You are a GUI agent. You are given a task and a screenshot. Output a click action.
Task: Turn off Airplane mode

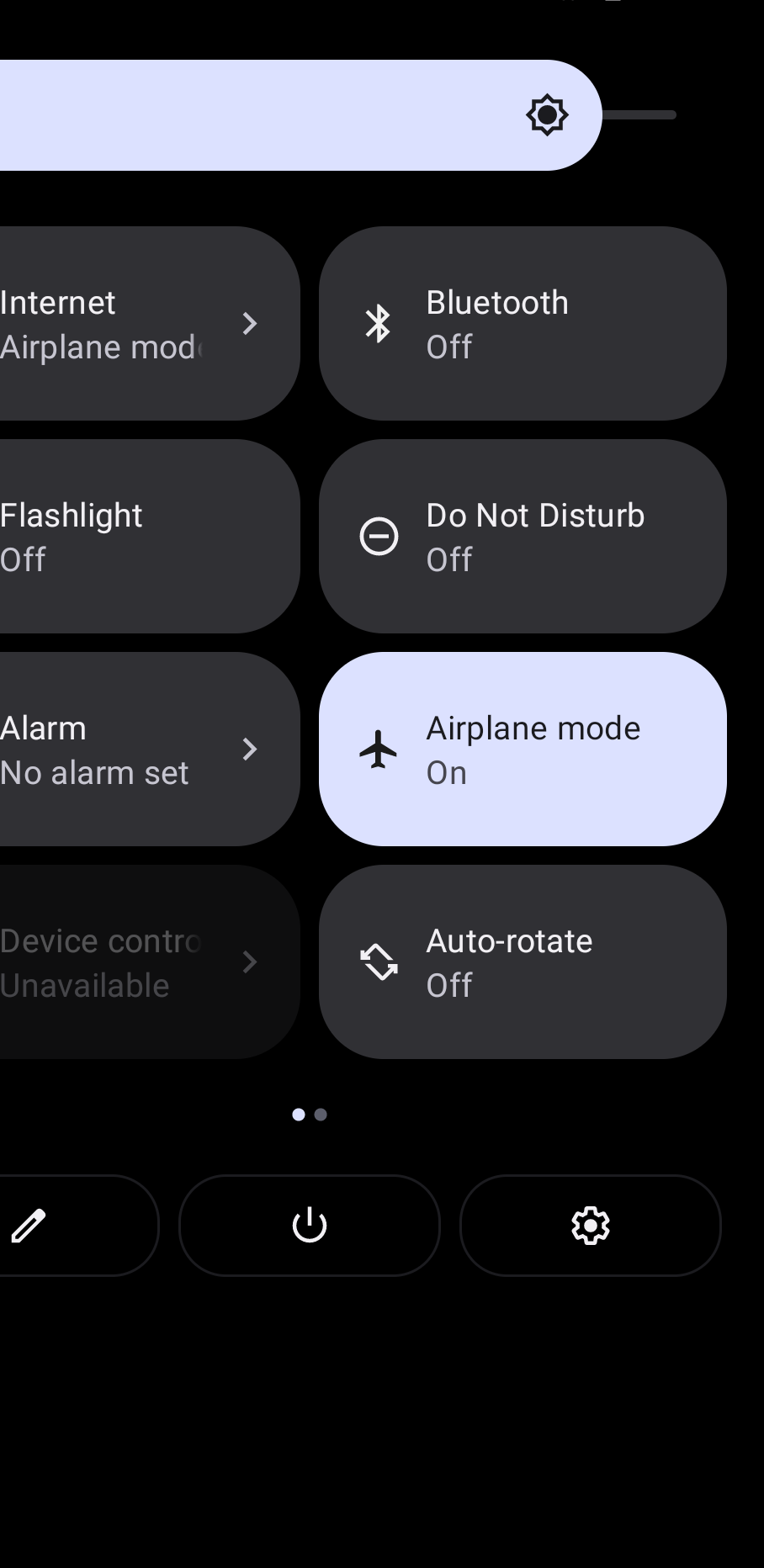[522, 750]
